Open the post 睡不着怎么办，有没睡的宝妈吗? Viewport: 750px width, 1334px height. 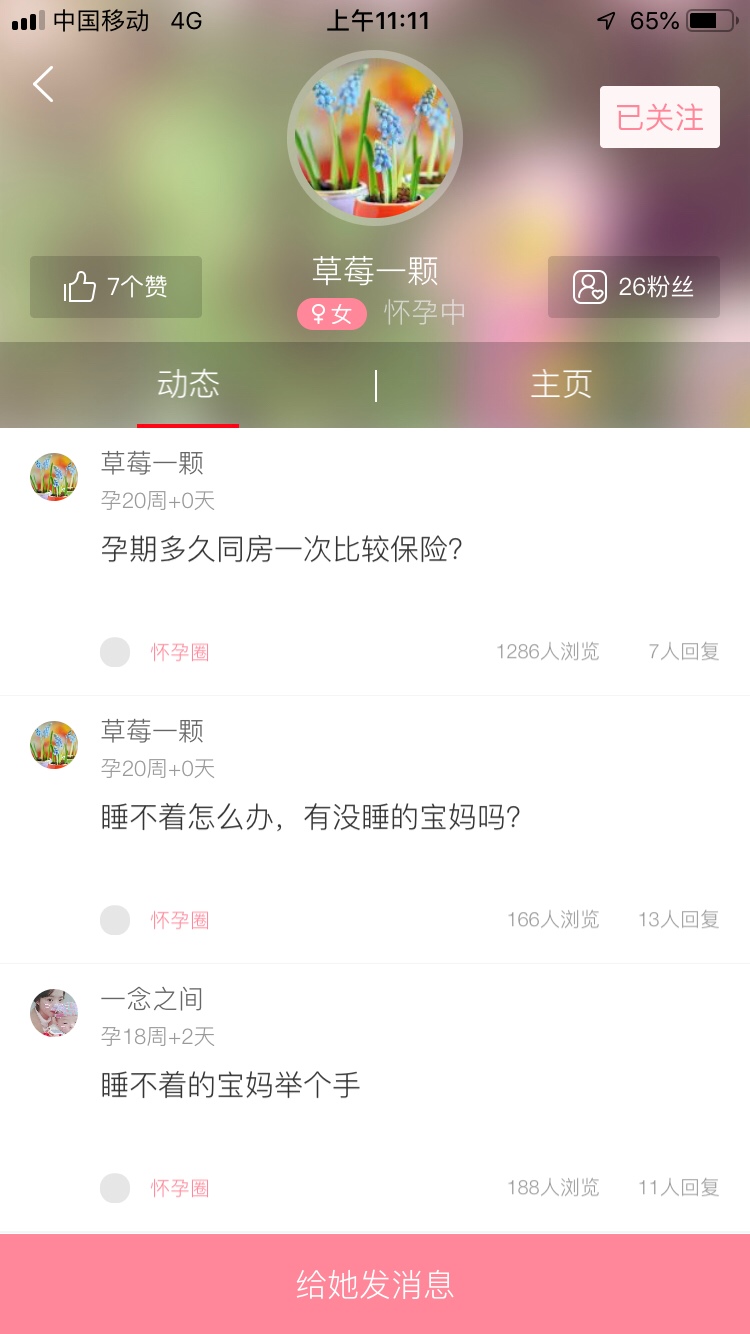[x=311, y=817]
